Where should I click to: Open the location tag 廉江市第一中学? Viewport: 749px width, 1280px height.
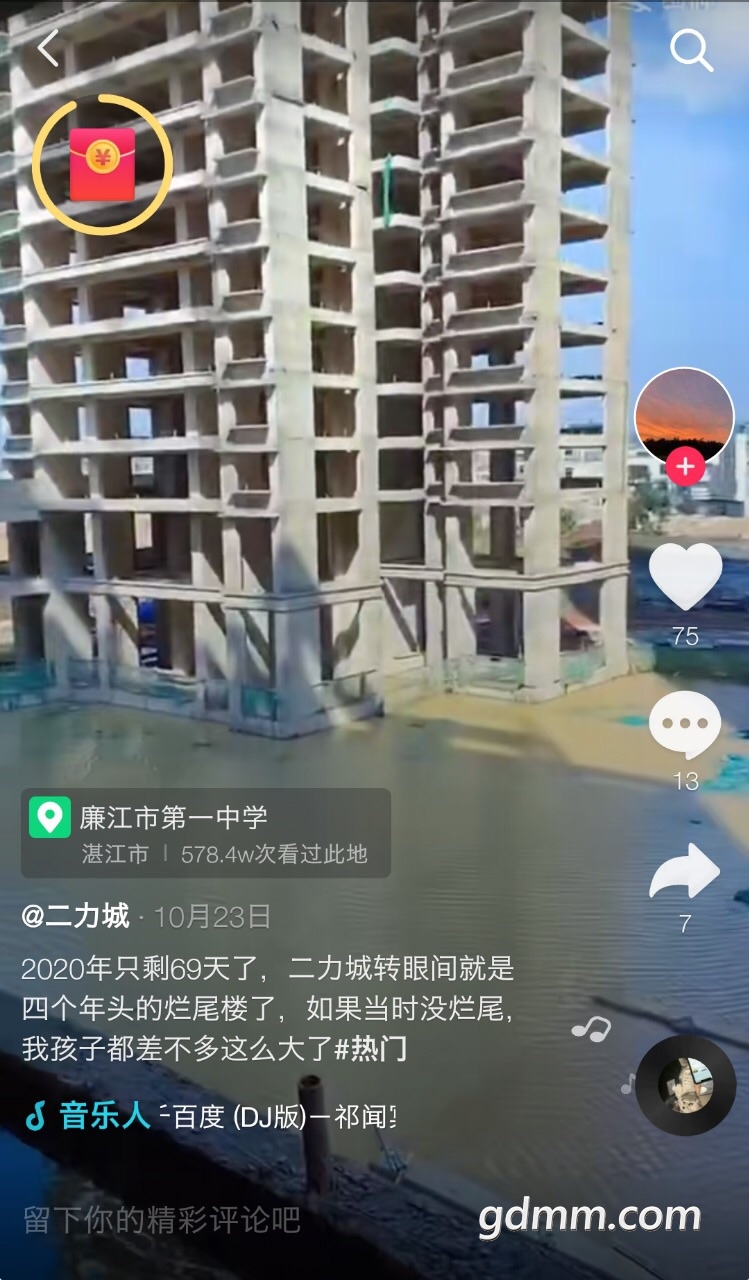coord(205,833)
